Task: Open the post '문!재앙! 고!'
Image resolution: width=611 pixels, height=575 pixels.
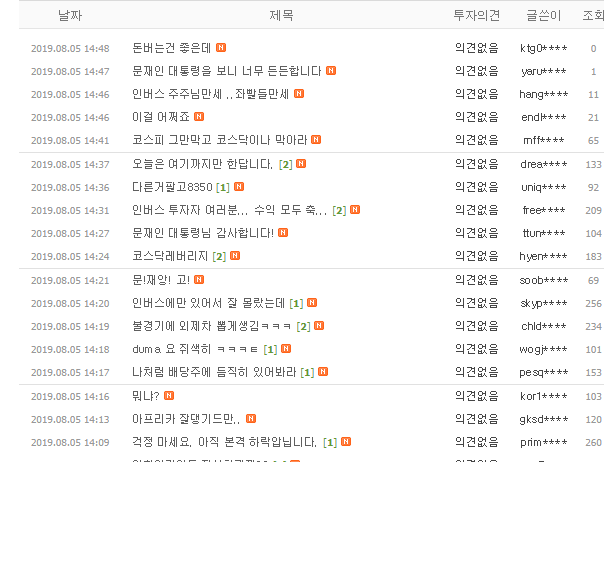Action: tap(160, 280)
